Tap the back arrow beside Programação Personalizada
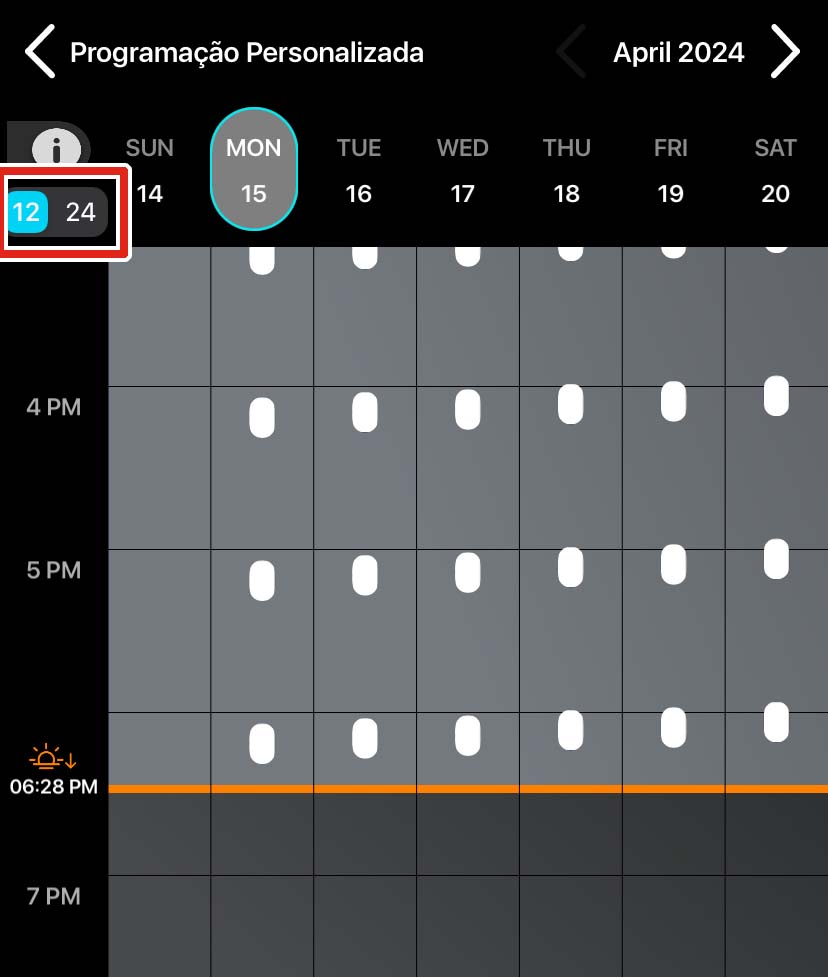The image size is (828, 977). [40, 52]
